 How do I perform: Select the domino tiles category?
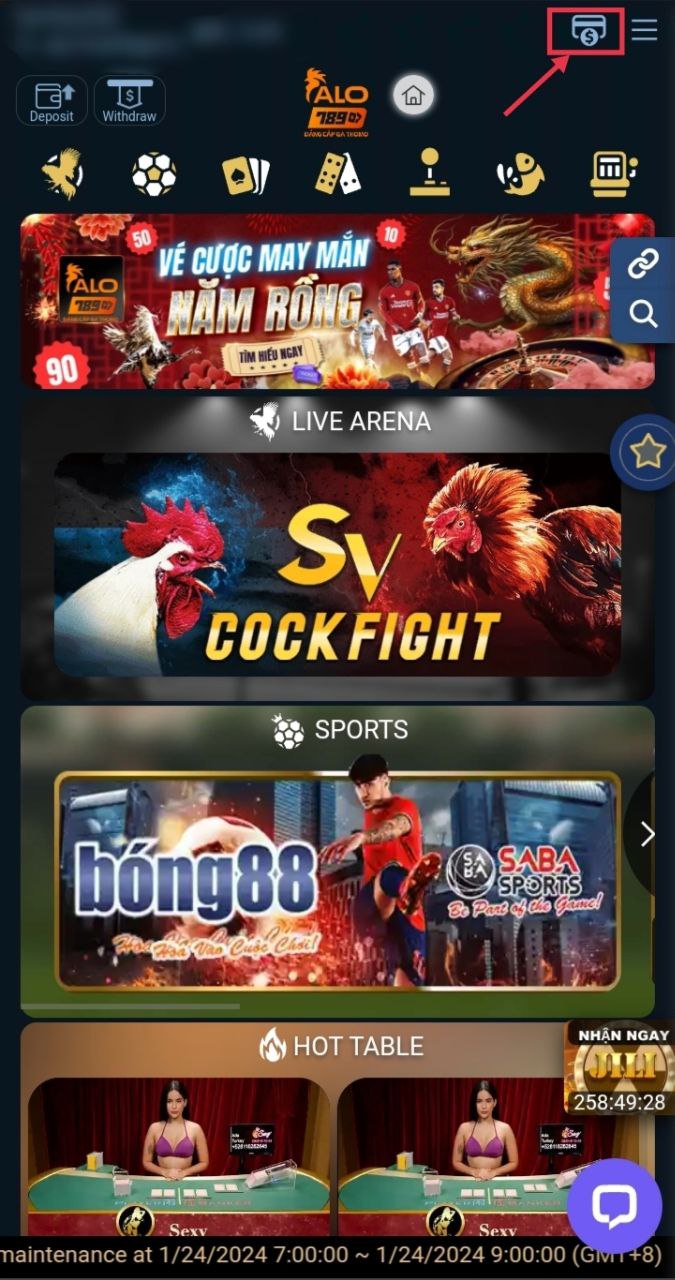(x=337, y=175)
